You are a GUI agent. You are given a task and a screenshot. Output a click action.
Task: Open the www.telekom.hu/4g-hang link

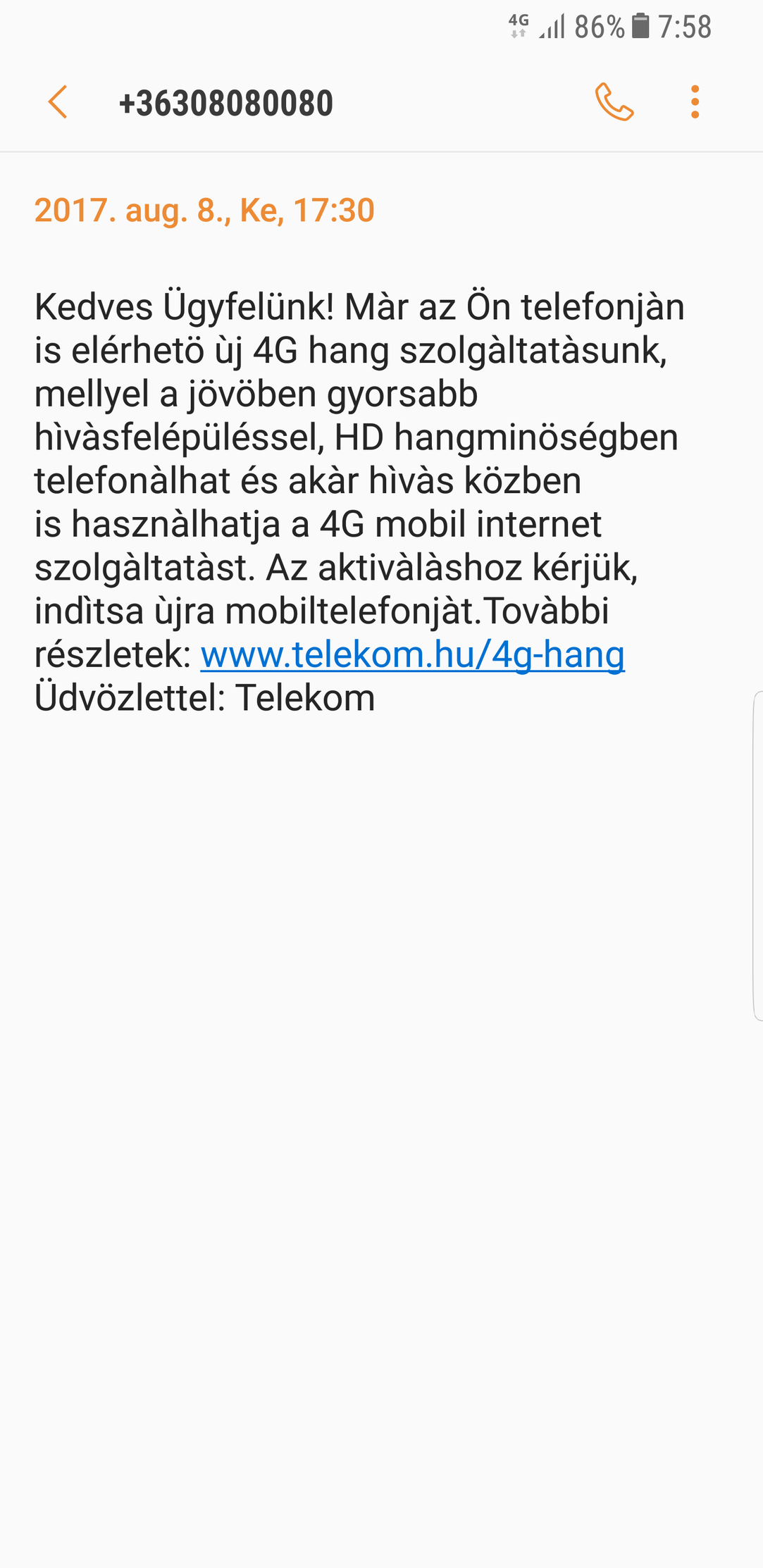tap(412, 654)
